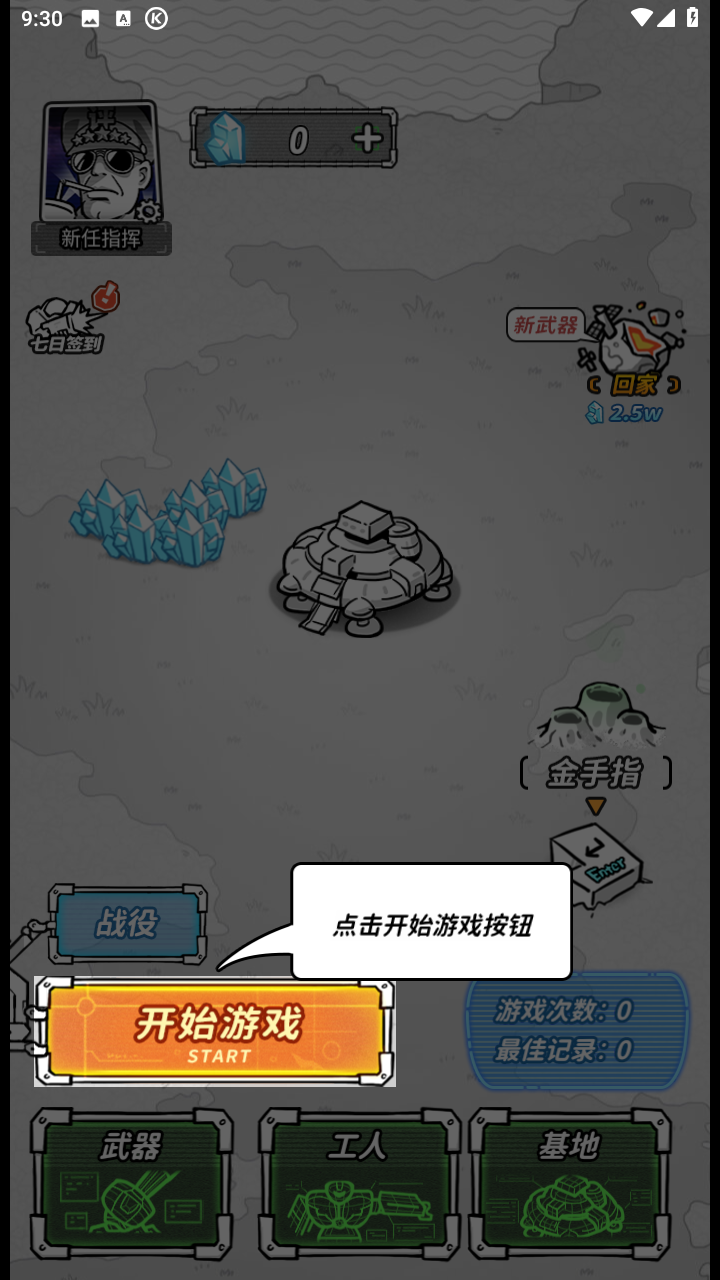
Task: Expand the orange arrow above Enter
Action: [597, 804]
